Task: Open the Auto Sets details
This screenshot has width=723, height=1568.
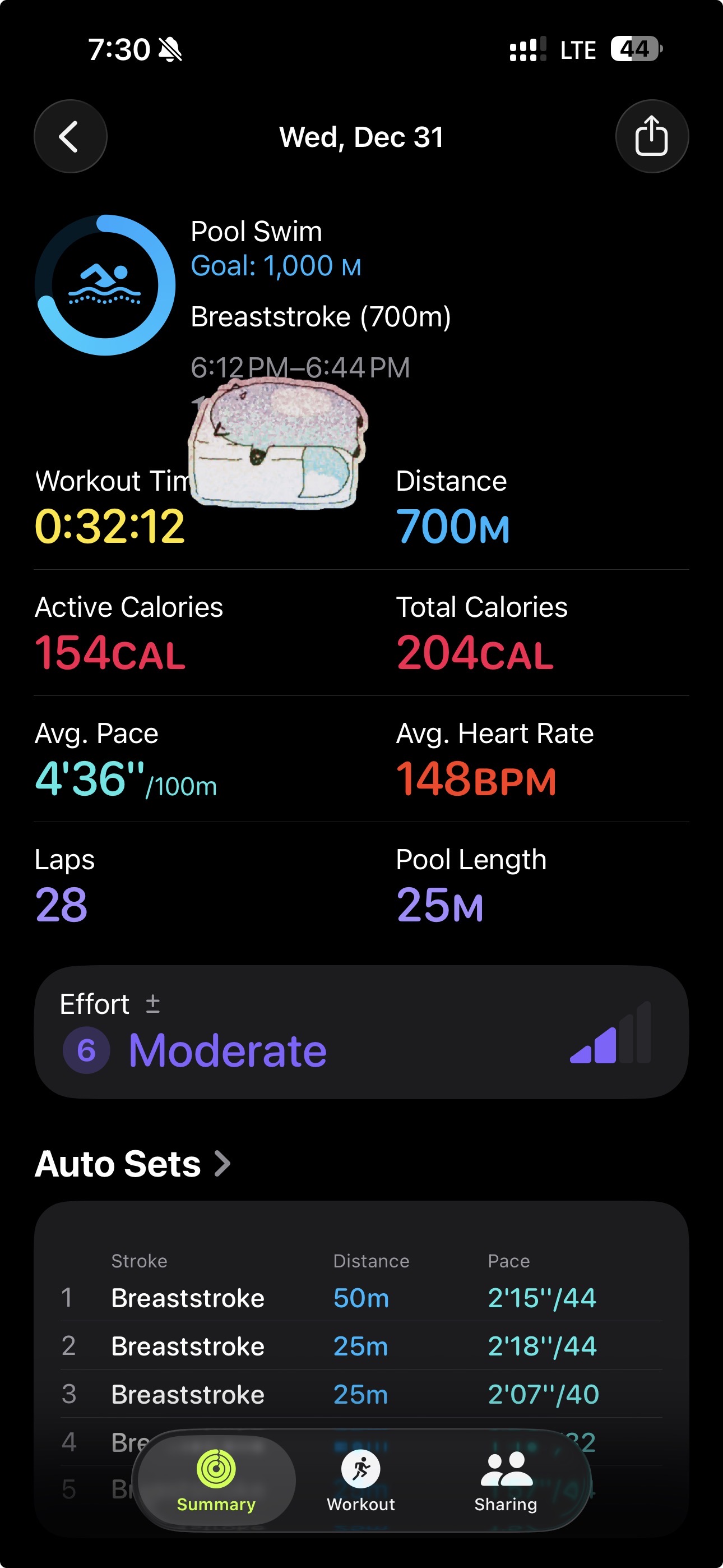Action: tap(133, 1164)
